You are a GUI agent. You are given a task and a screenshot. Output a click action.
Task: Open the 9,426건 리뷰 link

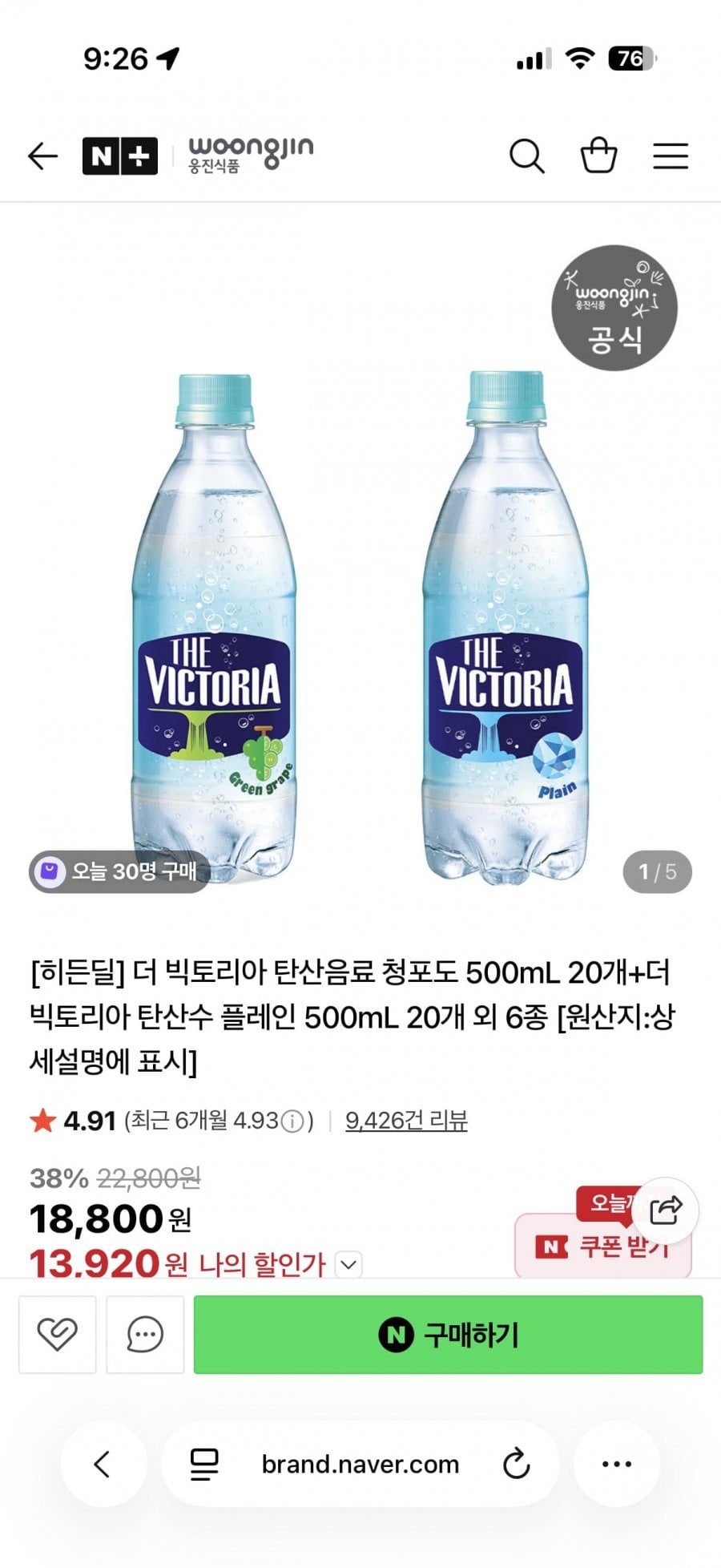coord(406,1120)
